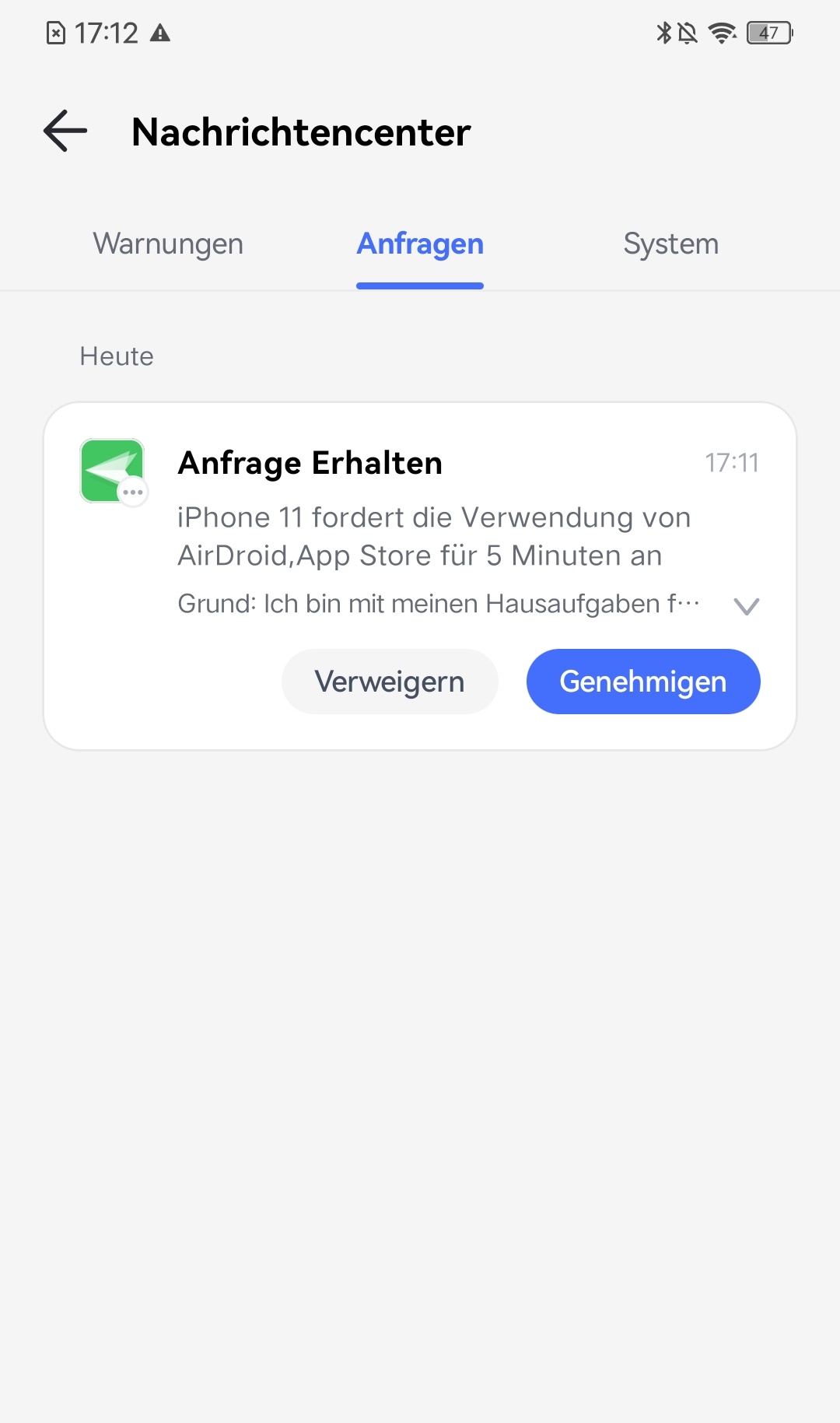Screen dimensions: 840x1423
Task: Select the Anfragen tab
Action: (419, 244)
